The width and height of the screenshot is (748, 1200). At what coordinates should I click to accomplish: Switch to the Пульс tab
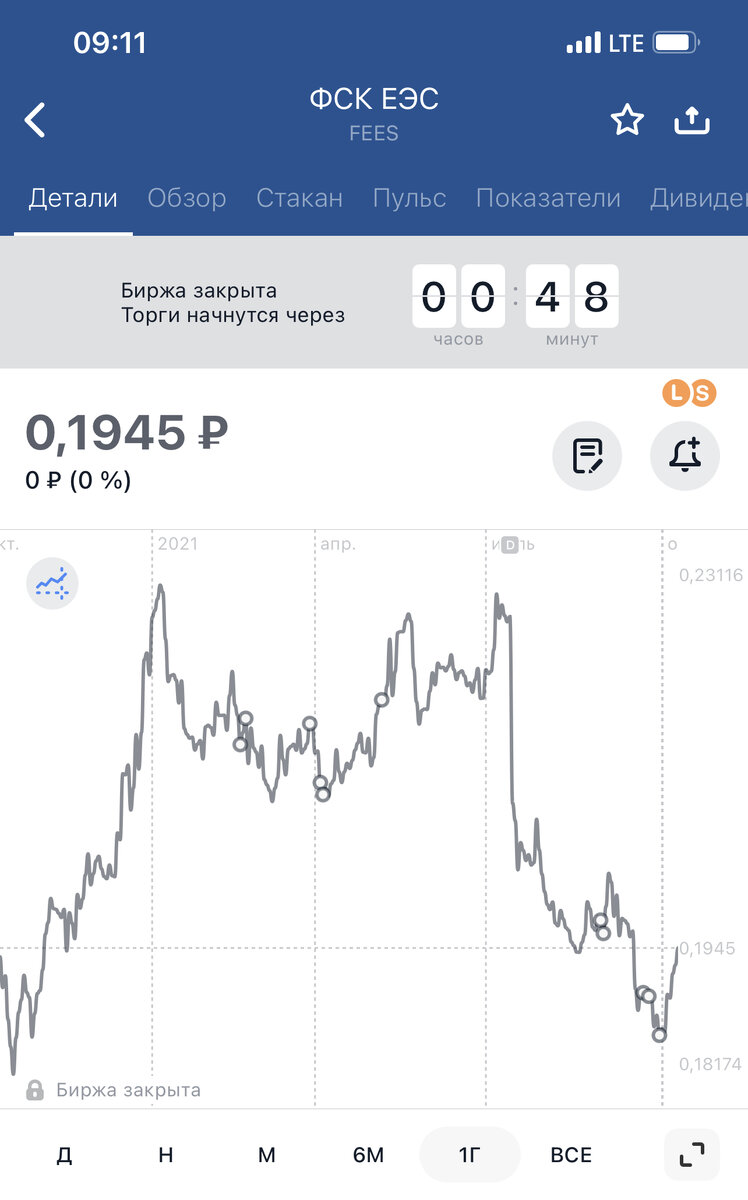[x=409, y=198]
